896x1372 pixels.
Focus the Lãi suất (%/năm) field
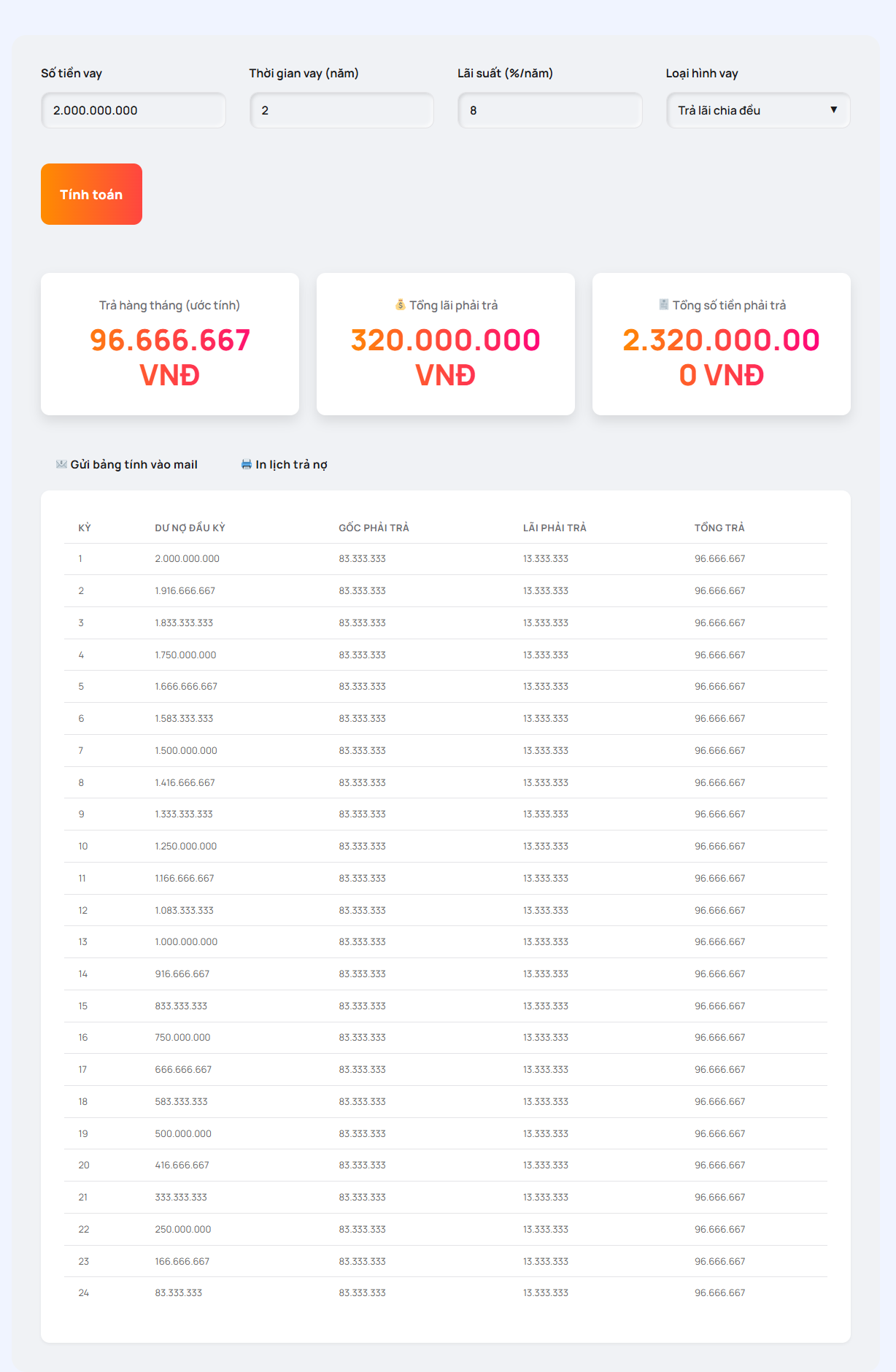(549, 110)
